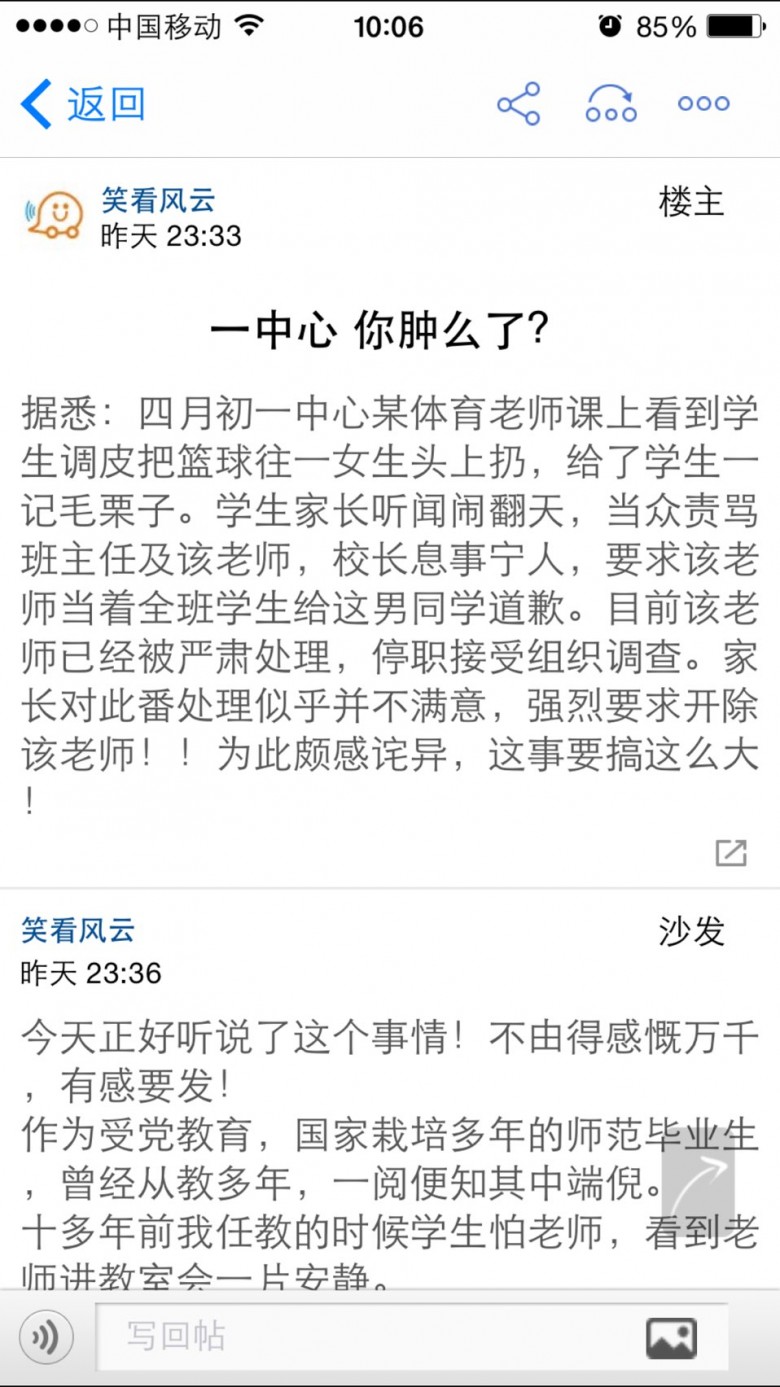Open the three-dot overflow menu
This screenshot has height=1387, width=780.
(x=704, y=103)
